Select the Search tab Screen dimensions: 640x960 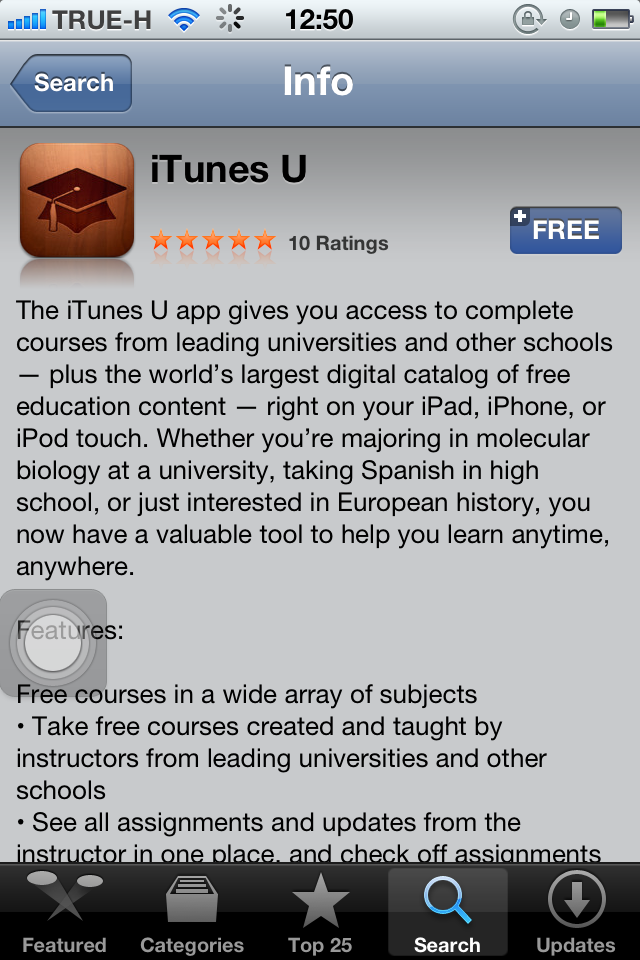[x=447, y=912]
